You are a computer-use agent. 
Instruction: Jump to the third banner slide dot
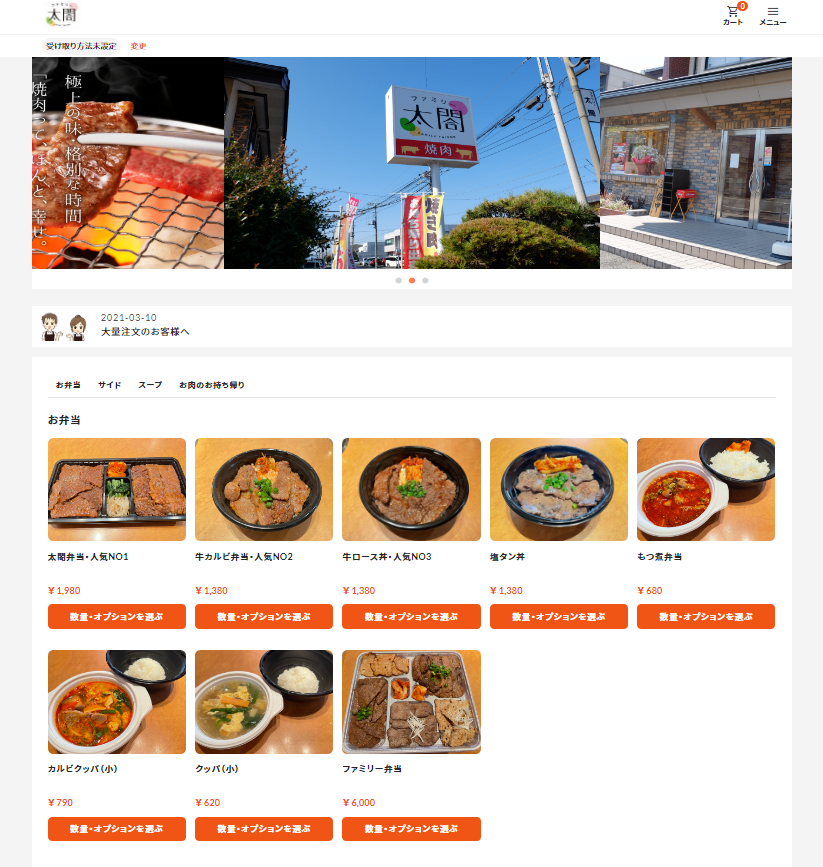click(x=425, y=281)
